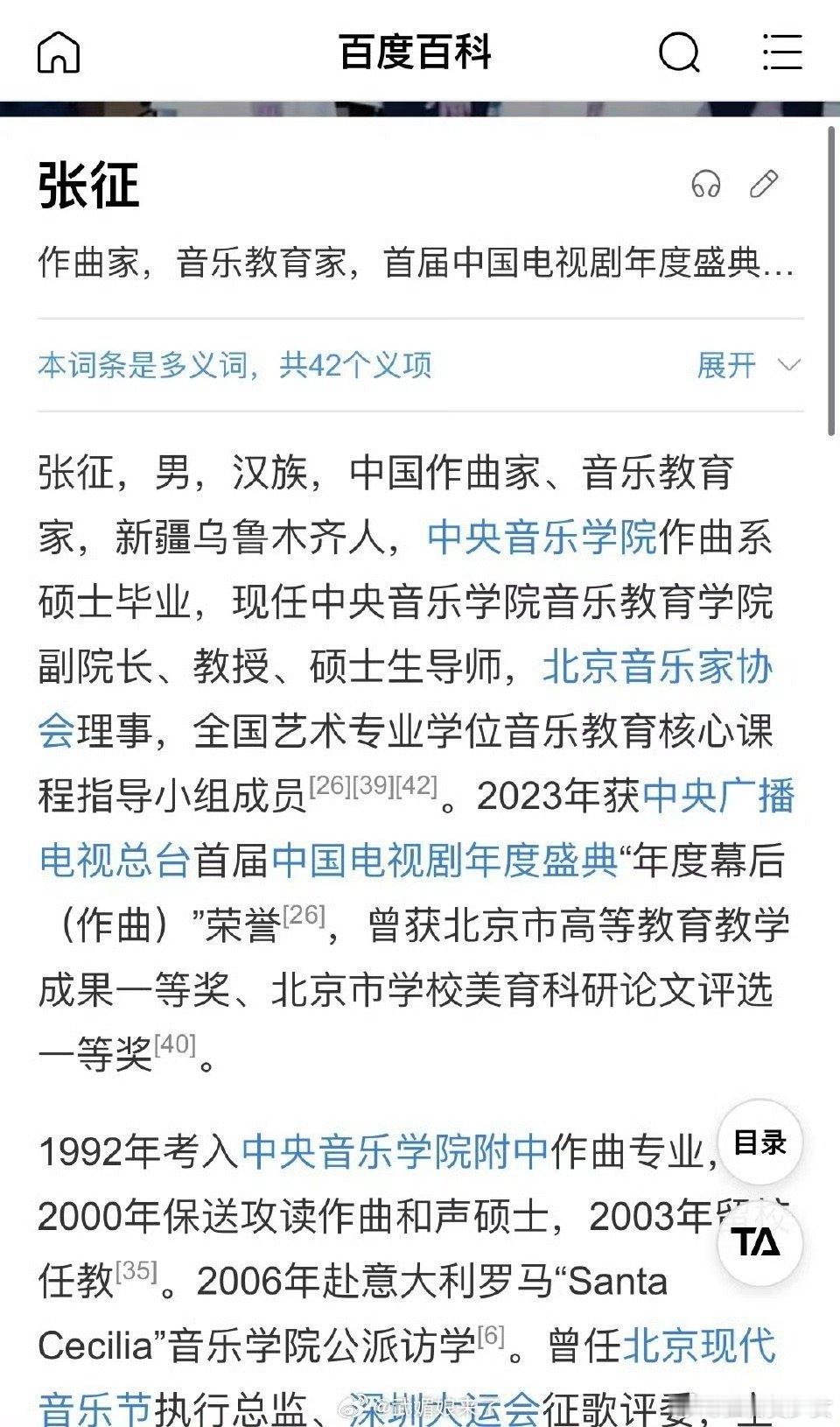Open the list menu icon at top right
This screenshot has height=1427, width=840.
point(781,53)
